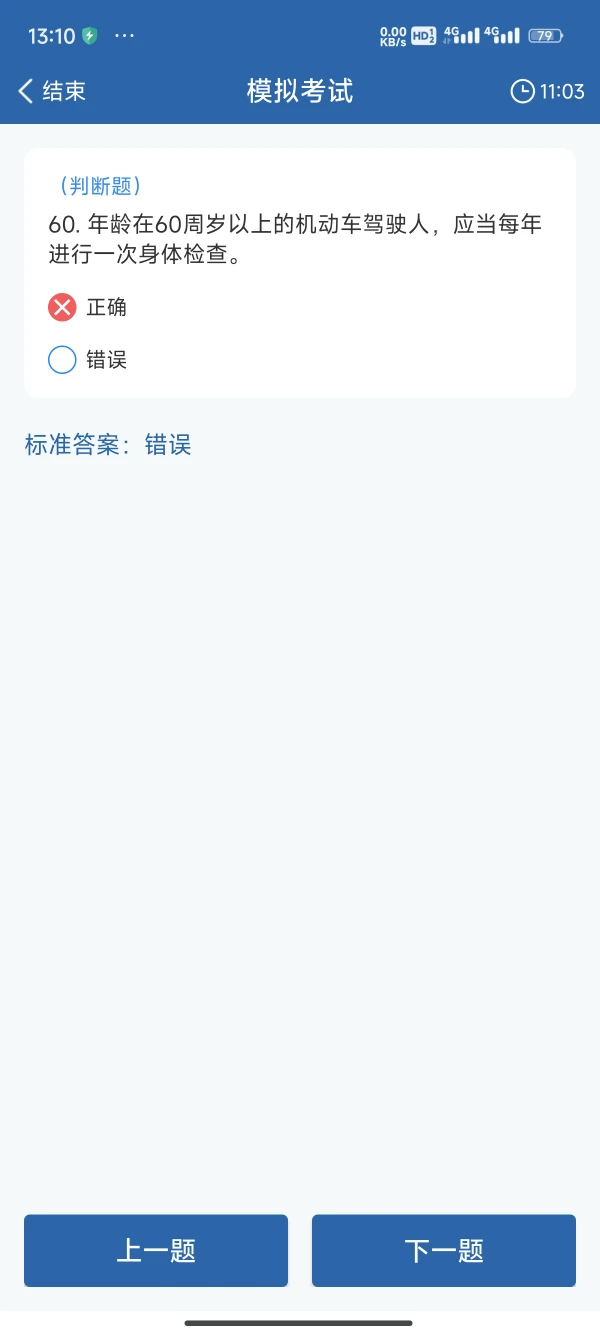The image size is (600, 1335).
Task: Select the 正确 answer option
Action: tap(88, 307)
